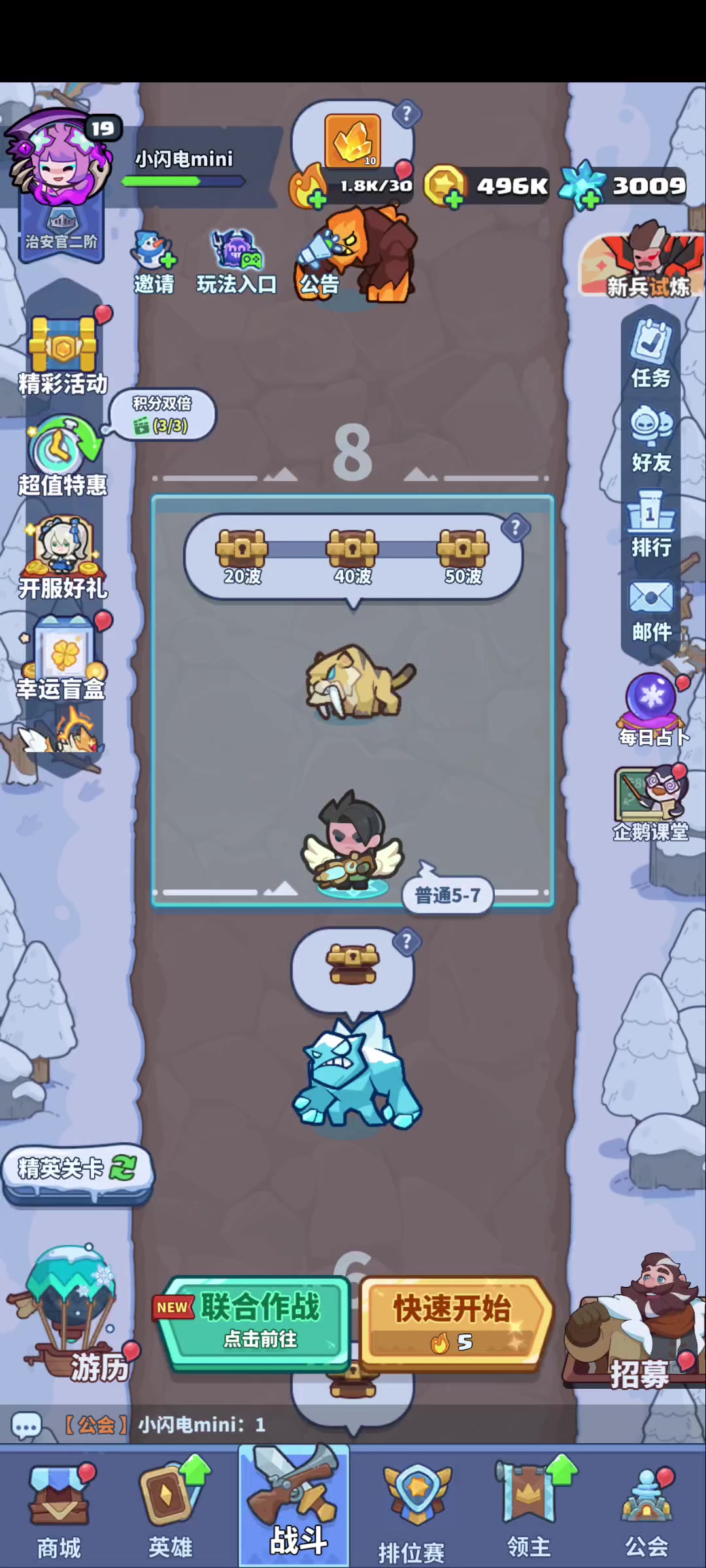Switch to the 英雄 tab
This screenshot has height=1568, width=706.
(x=171, y=1509)
